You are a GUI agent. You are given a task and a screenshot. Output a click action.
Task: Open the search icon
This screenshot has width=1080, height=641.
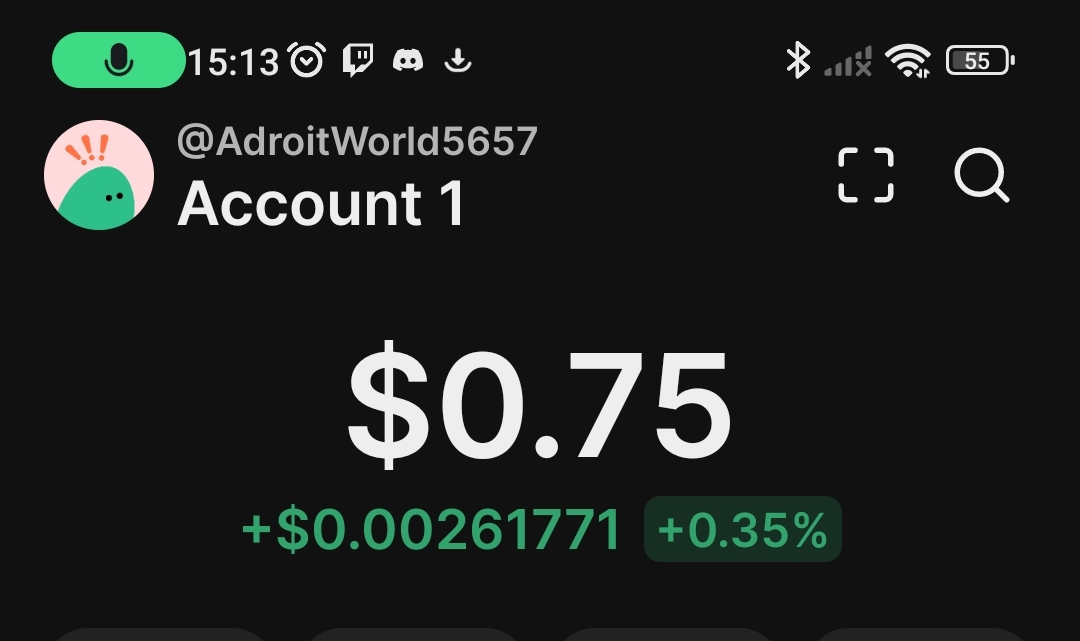(x=981, y=176)
